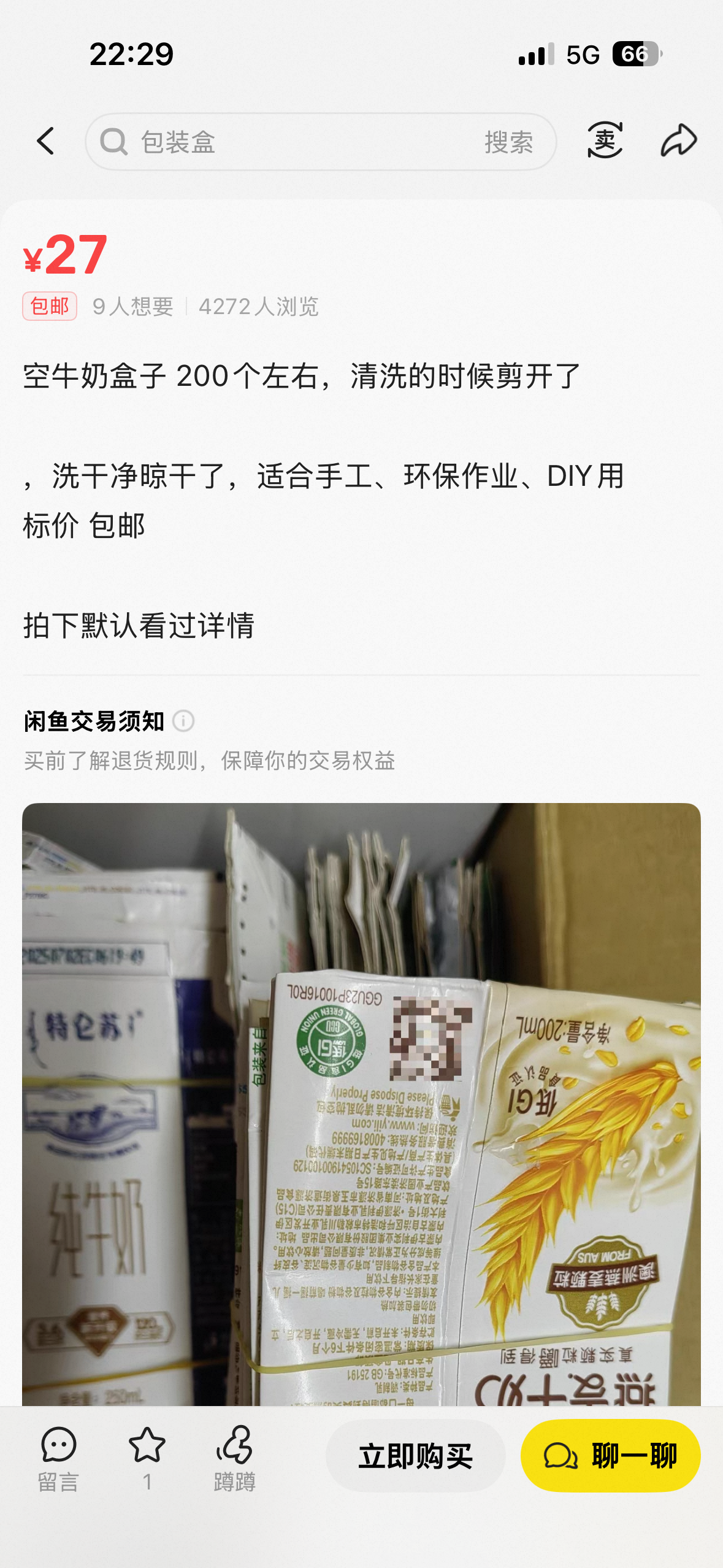The width and height of the screenshot is (723, 1568).
Task: Open the 卖 sell-similar icon
Action: pos(605,140)
